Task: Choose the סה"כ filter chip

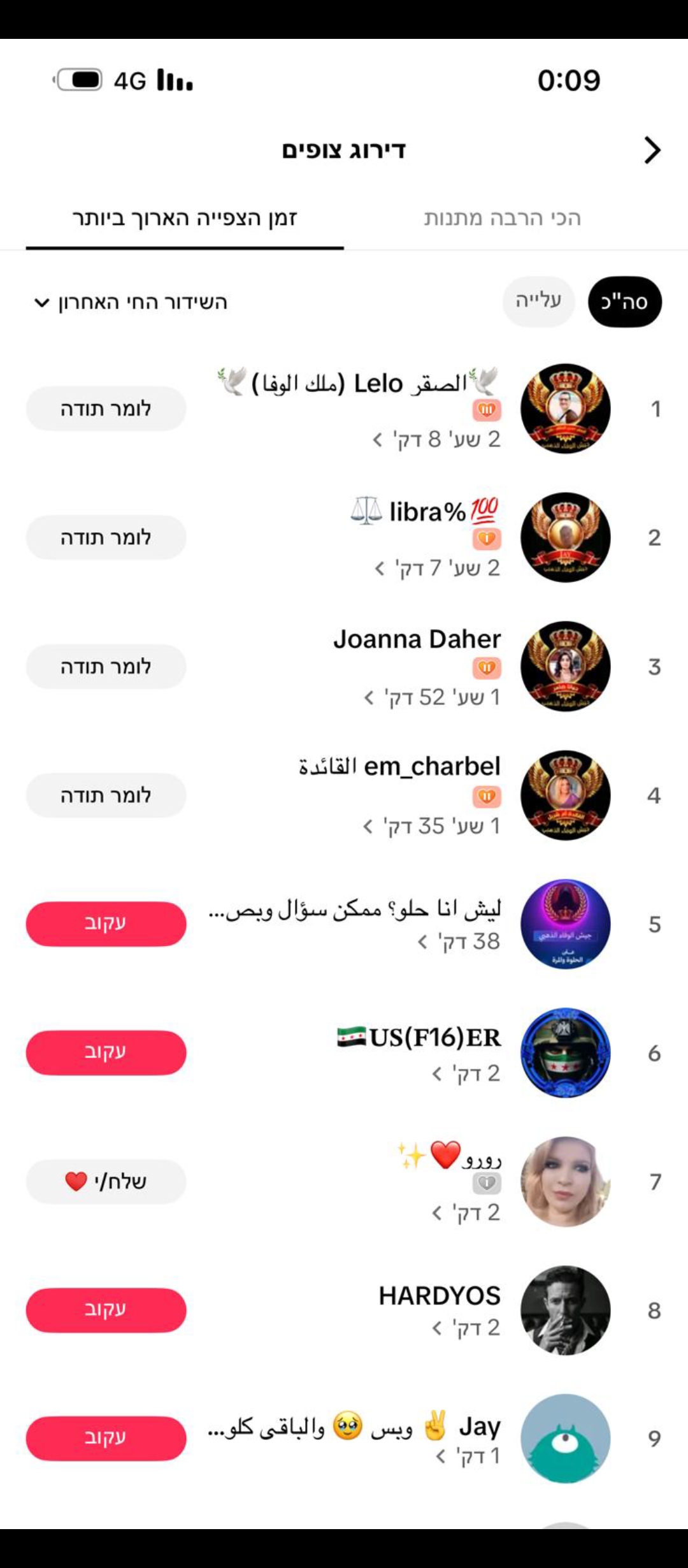Action: pos(624,302)
